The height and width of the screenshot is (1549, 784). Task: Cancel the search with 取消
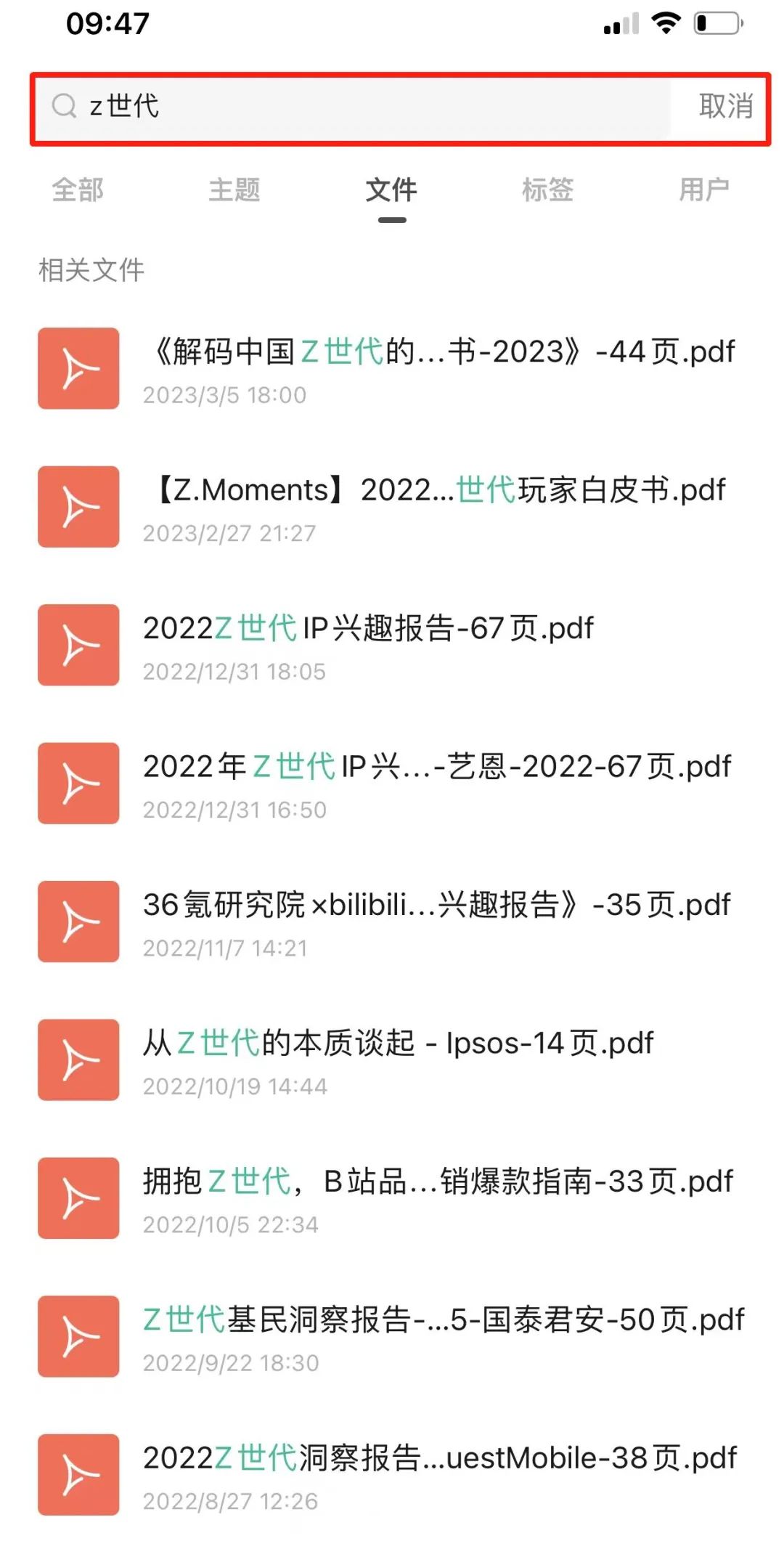click(725, 107)
